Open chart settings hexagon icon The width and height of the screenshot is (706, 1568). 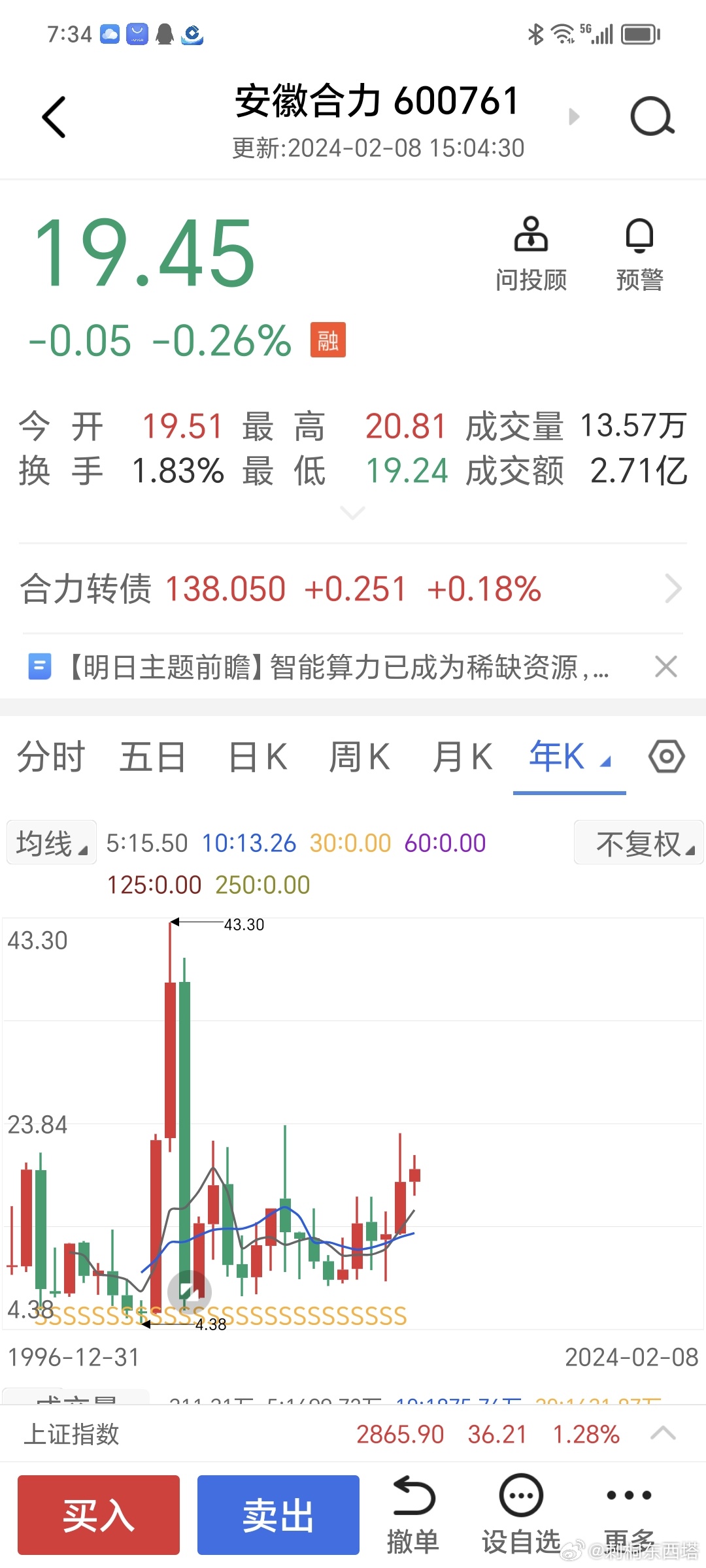(x=667, y=757)
